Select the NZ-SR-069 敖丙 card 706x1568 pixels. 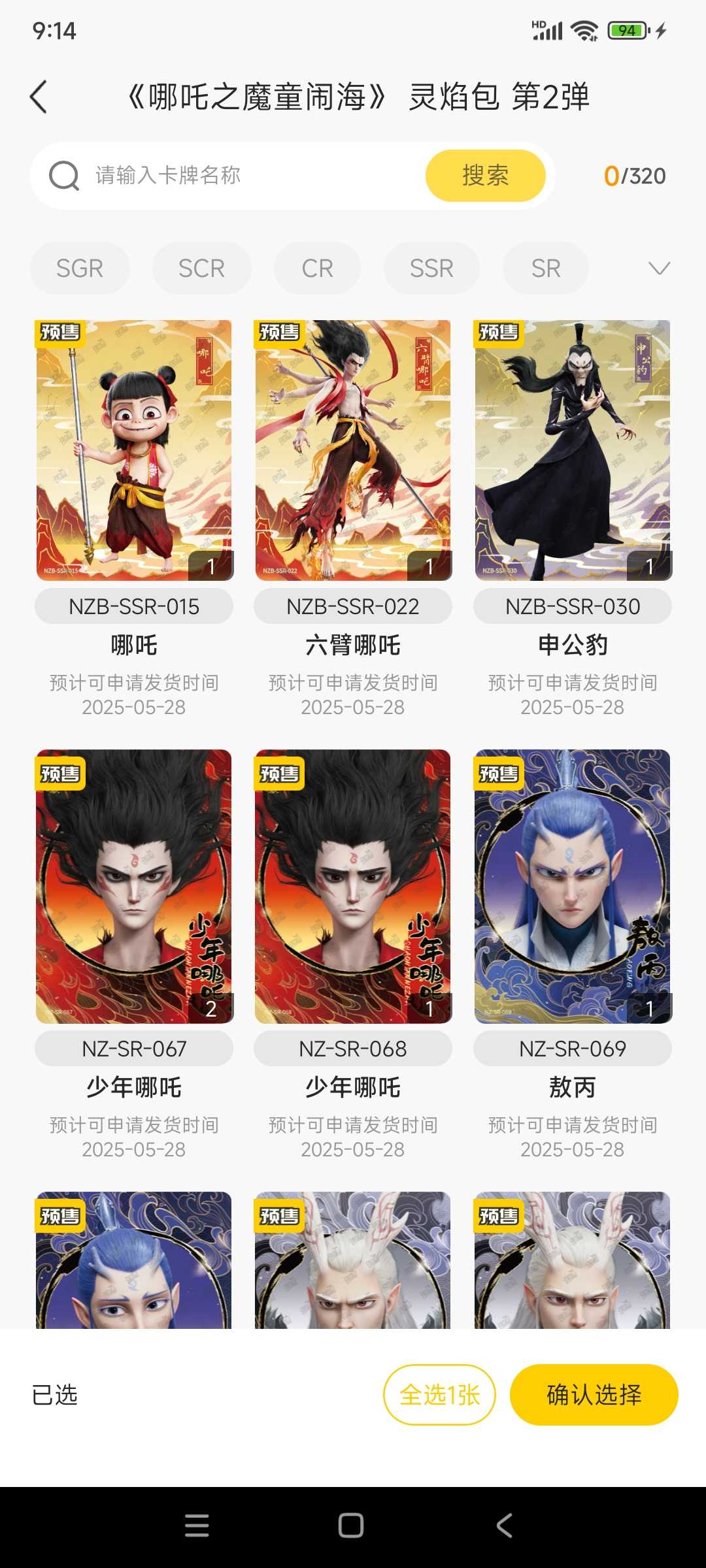573,886
